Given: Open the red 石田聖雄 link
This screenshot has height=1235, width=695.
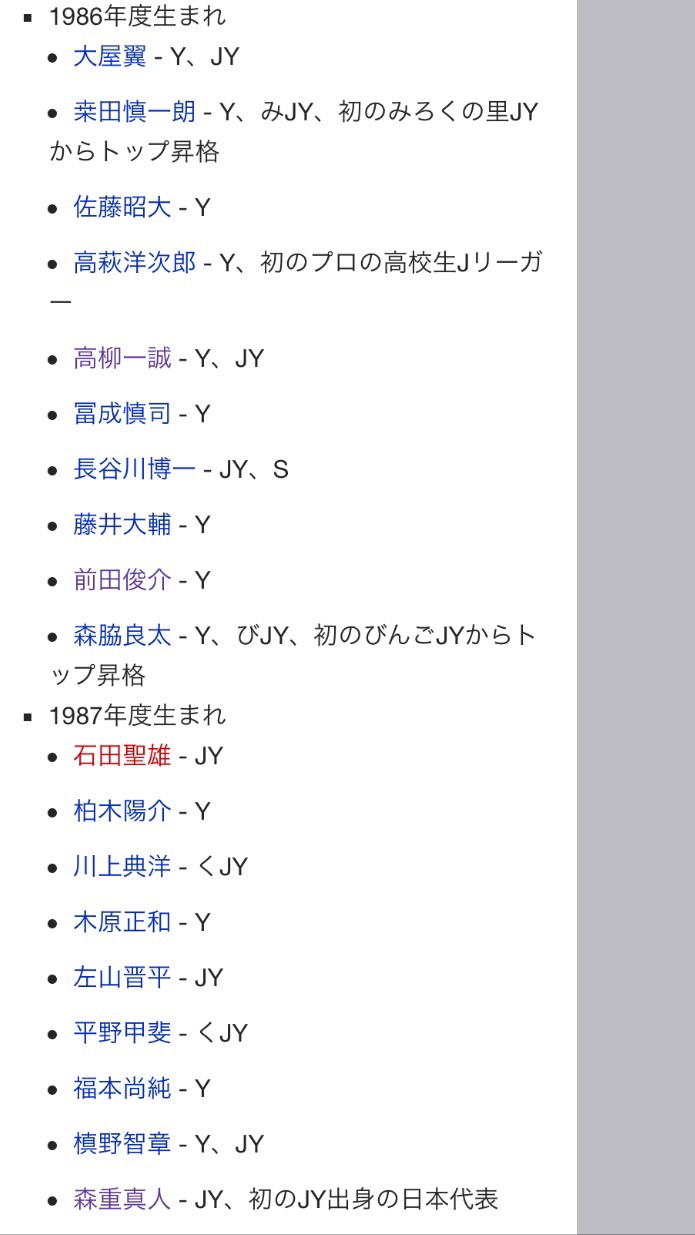Looking at the screenshot, I should (x=122, y=756).
